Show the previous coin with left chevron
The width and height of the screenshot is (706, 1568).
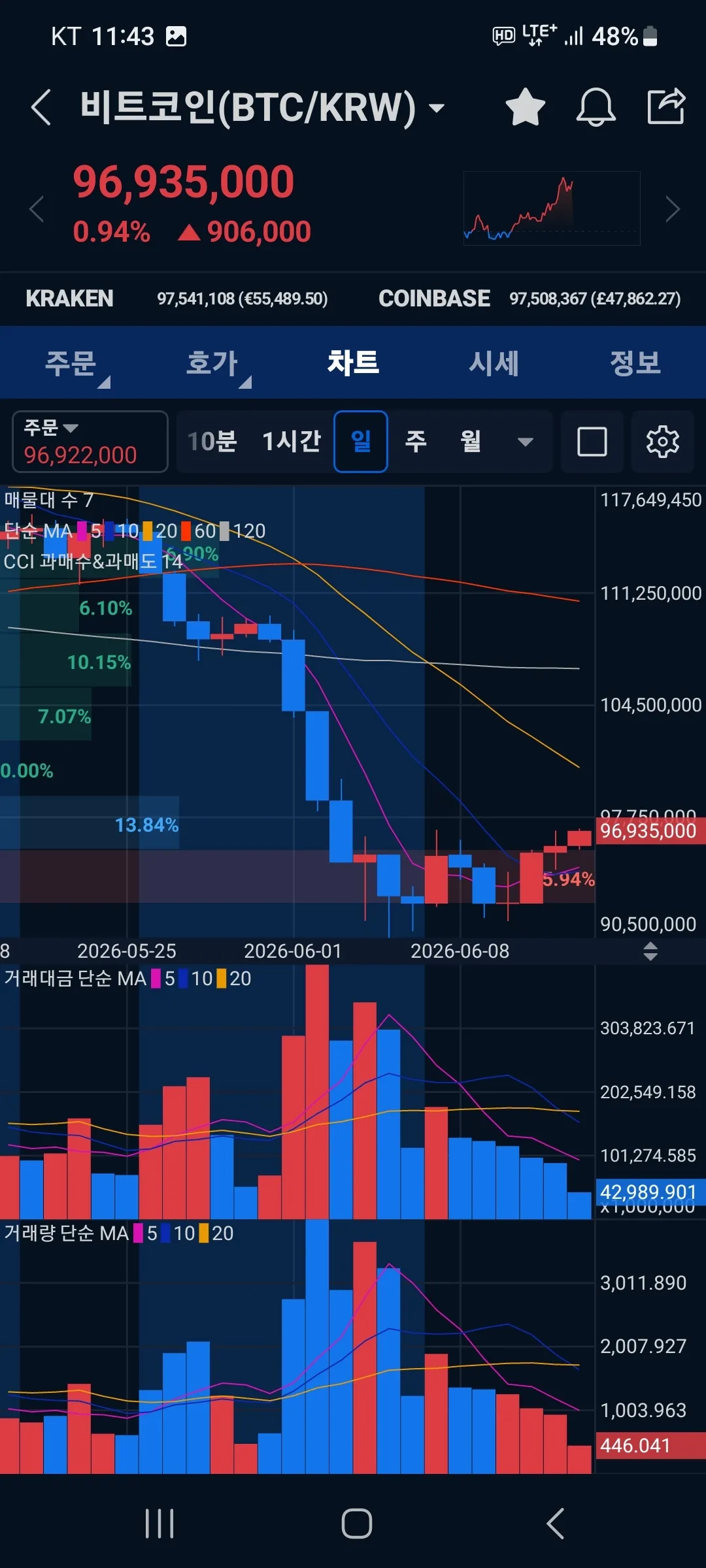coord(37,209)
